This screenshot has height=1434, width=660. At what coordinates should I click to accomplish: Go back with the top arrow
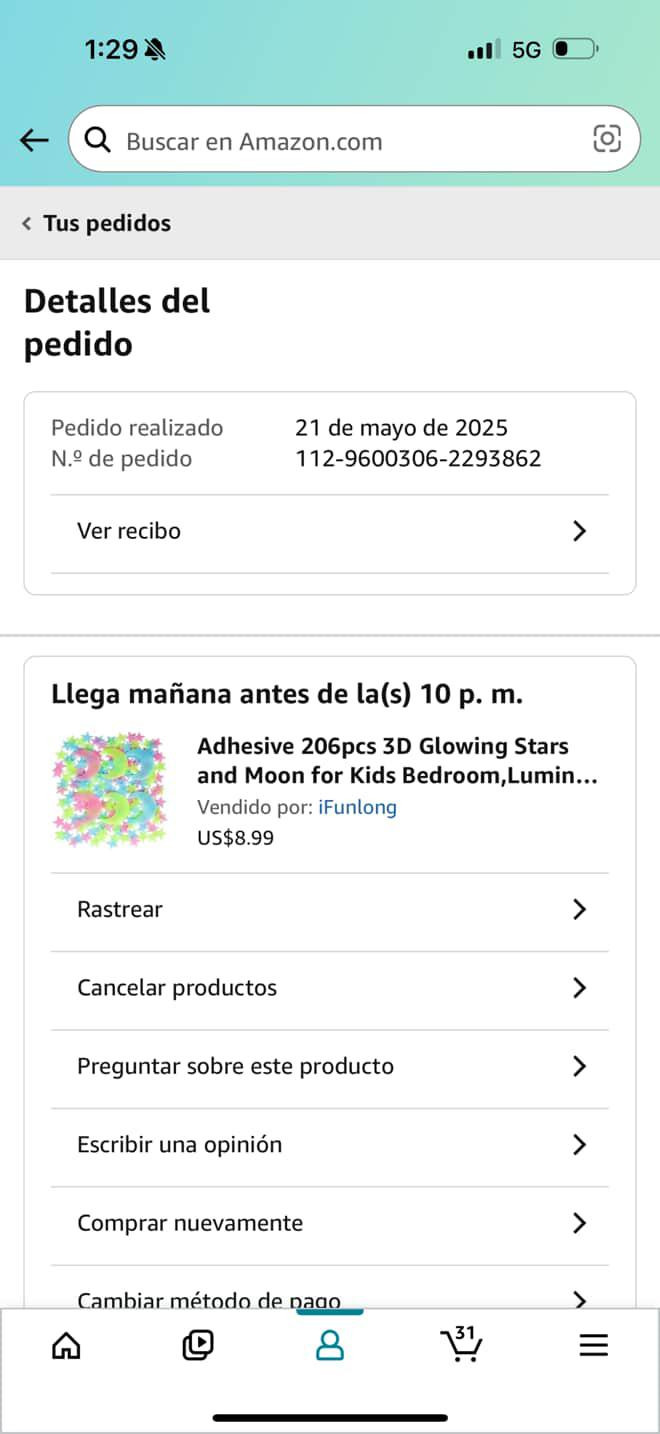[34, 140]
